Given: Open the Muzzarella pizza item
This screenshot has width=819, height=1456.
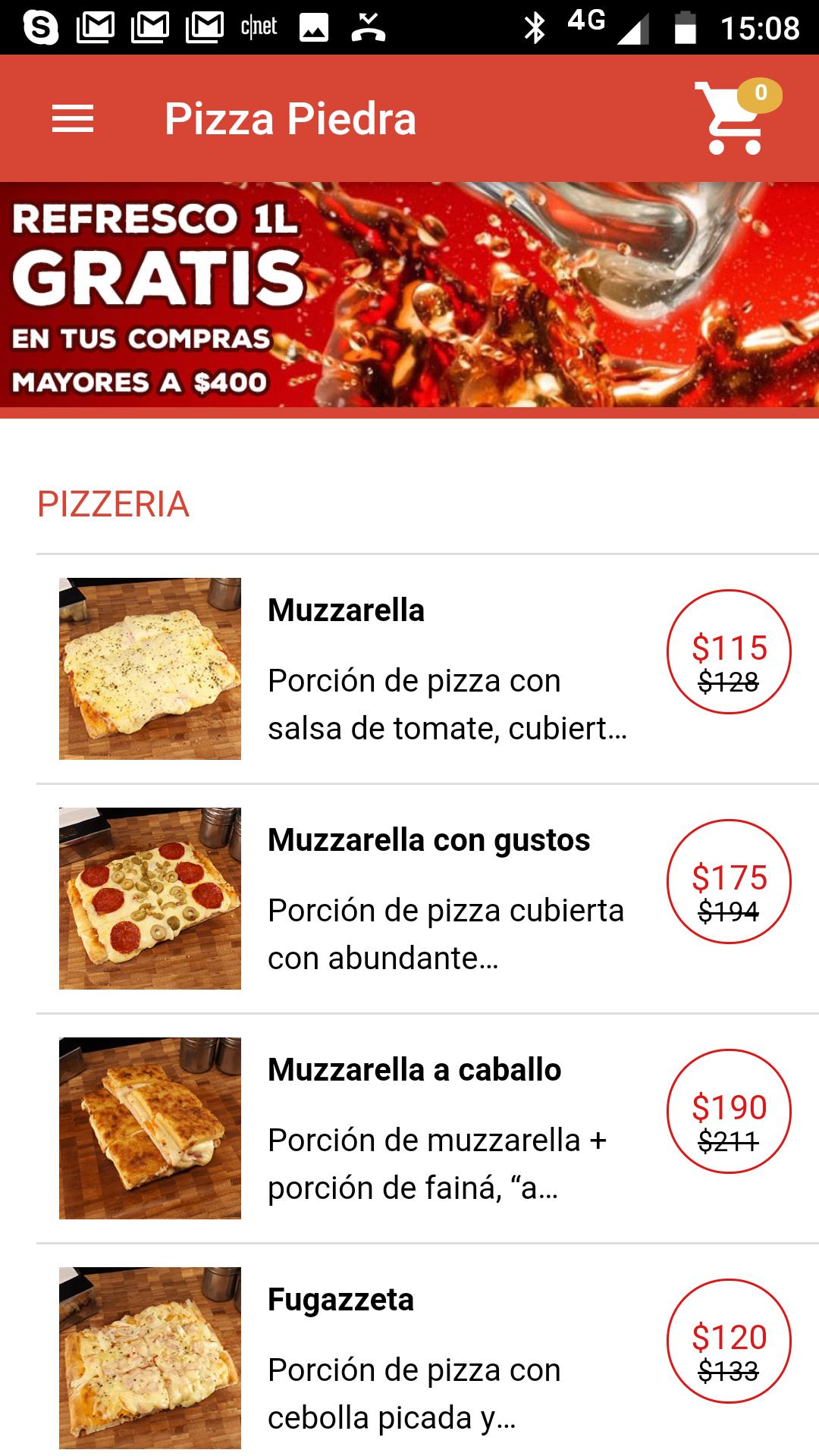Looking at the screenshot, I should coord(428,669).
